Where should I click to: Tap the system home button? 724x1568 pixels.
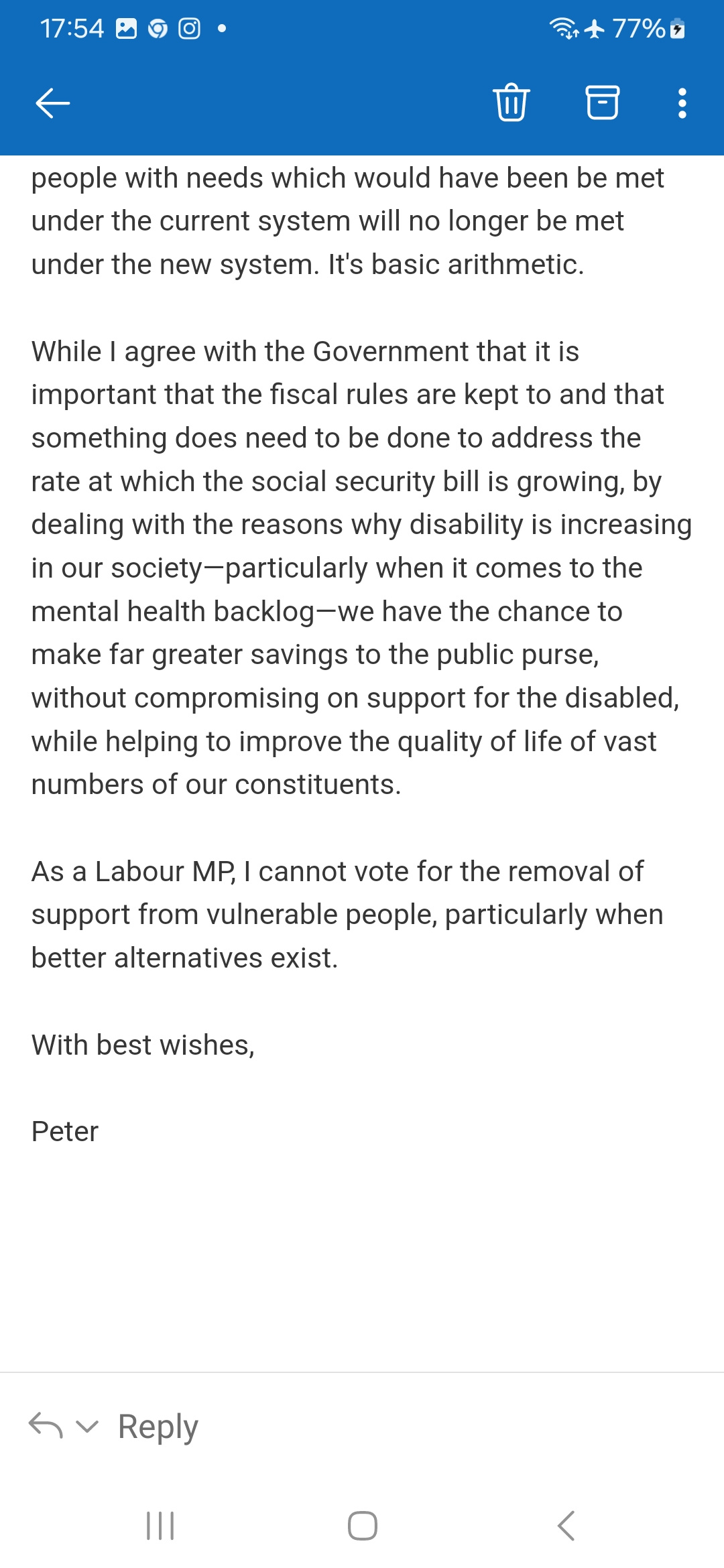coord(362,1526)
